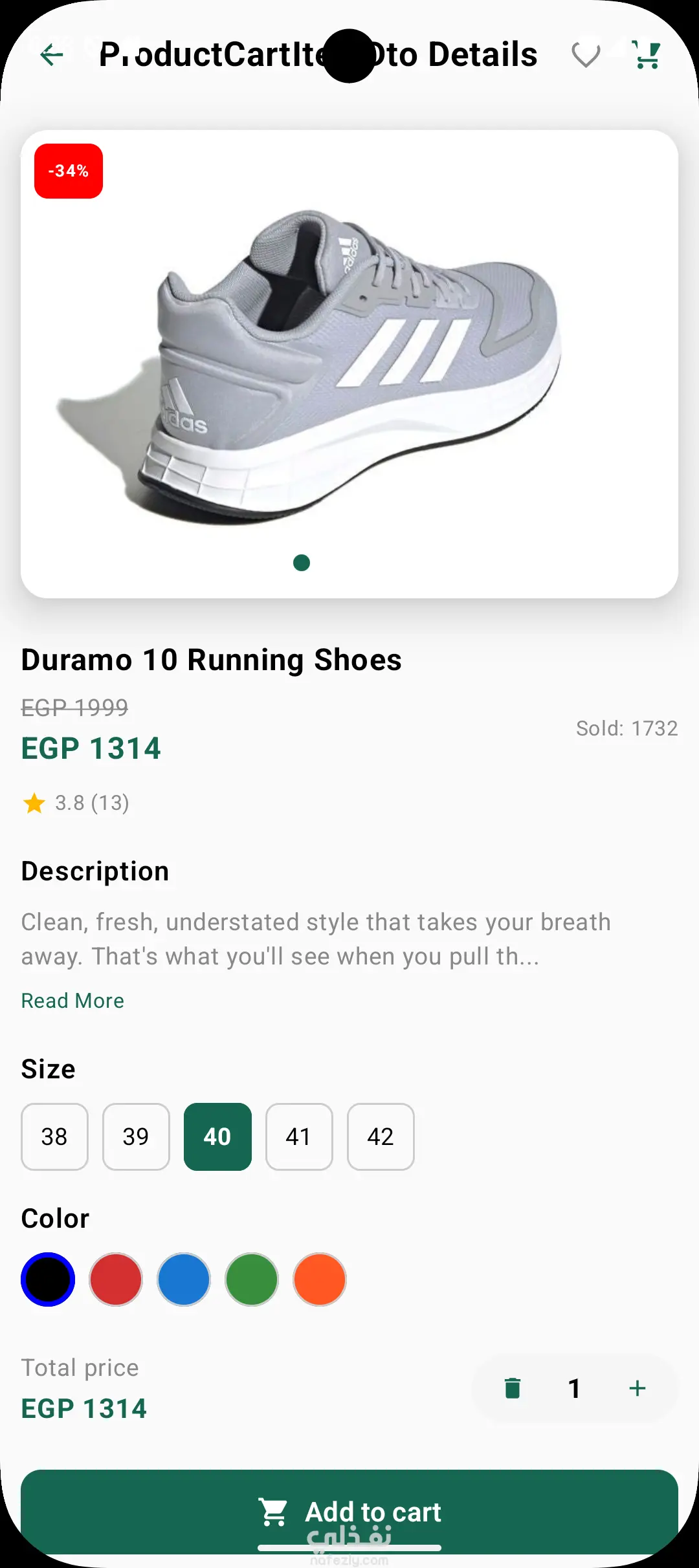The width and height of the screenshot is (699, 1568).
Task: Open the shopping cart icon
Action: point(646,55)
